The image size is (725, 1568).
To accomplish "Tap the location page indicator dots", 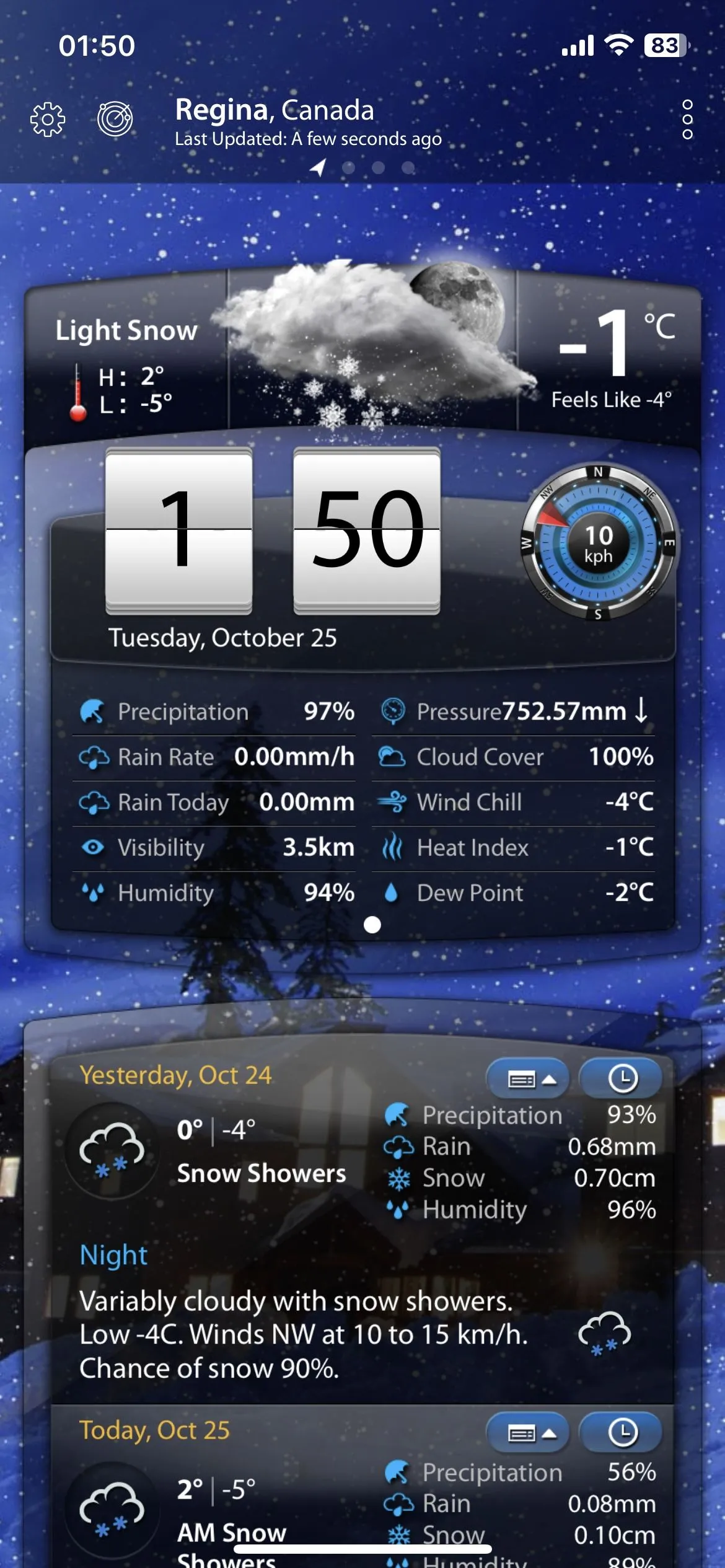I will [363, 167].
